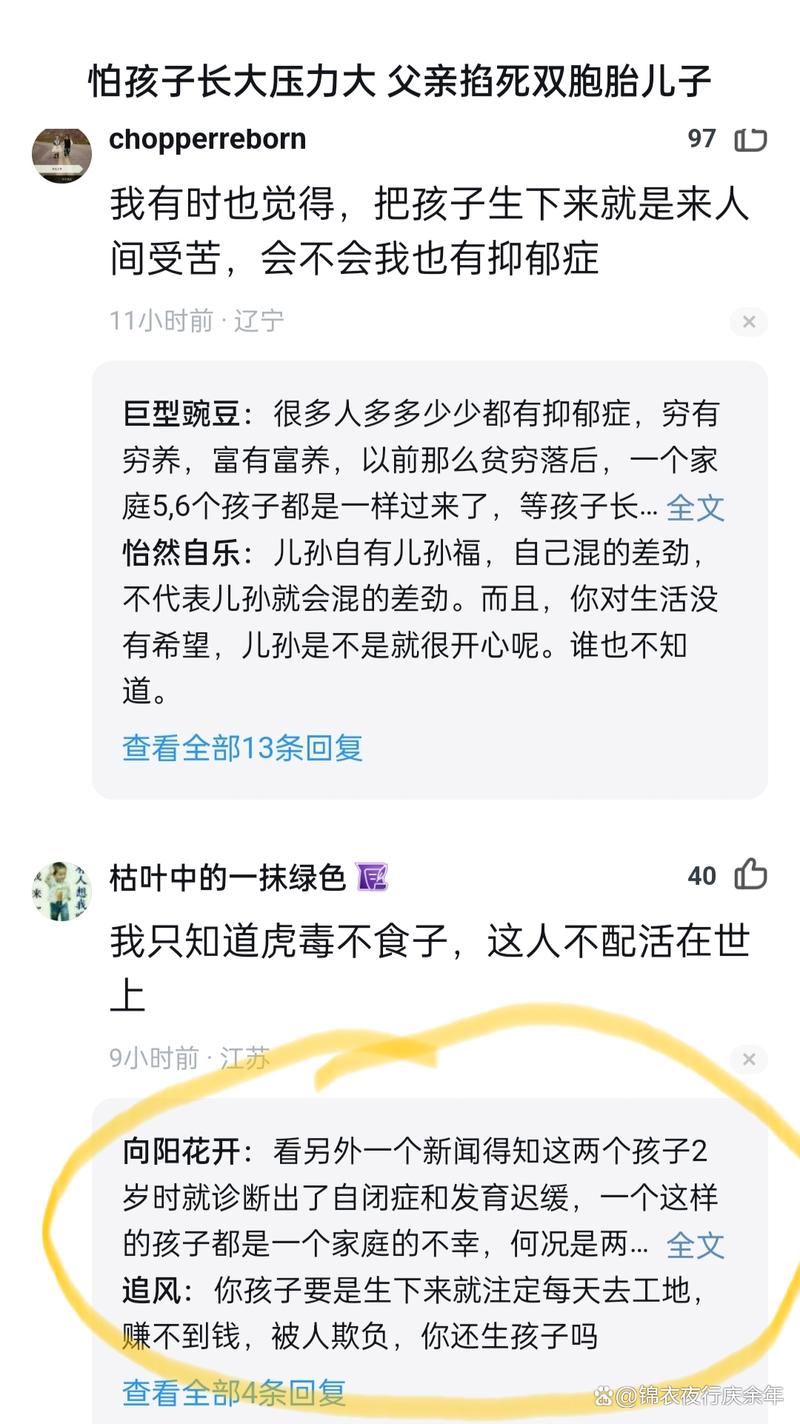Expand 全文 on 巨型豌豆's reply

pos(695,507)
